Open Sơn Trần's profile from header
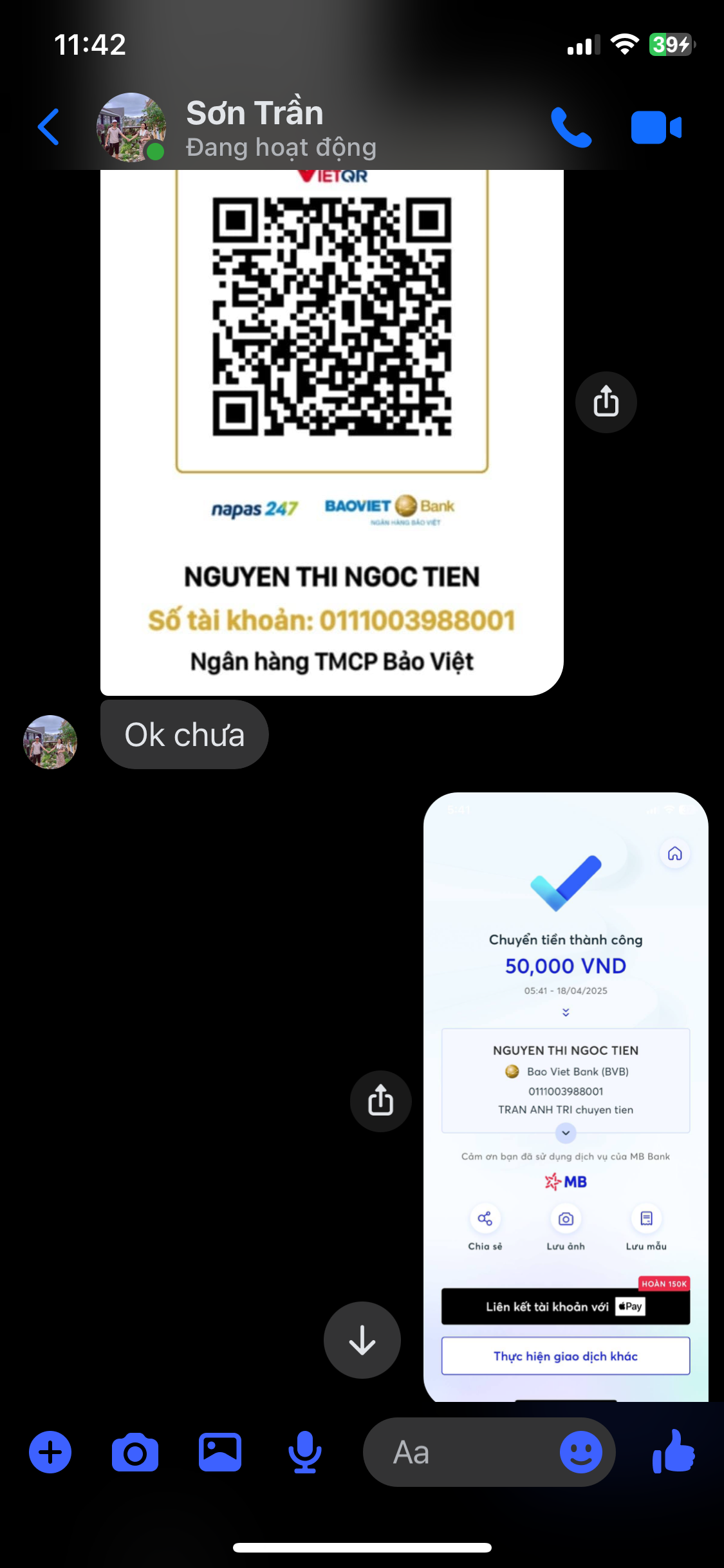Screen dimensions: 724x1568 (x=254, y=127)
